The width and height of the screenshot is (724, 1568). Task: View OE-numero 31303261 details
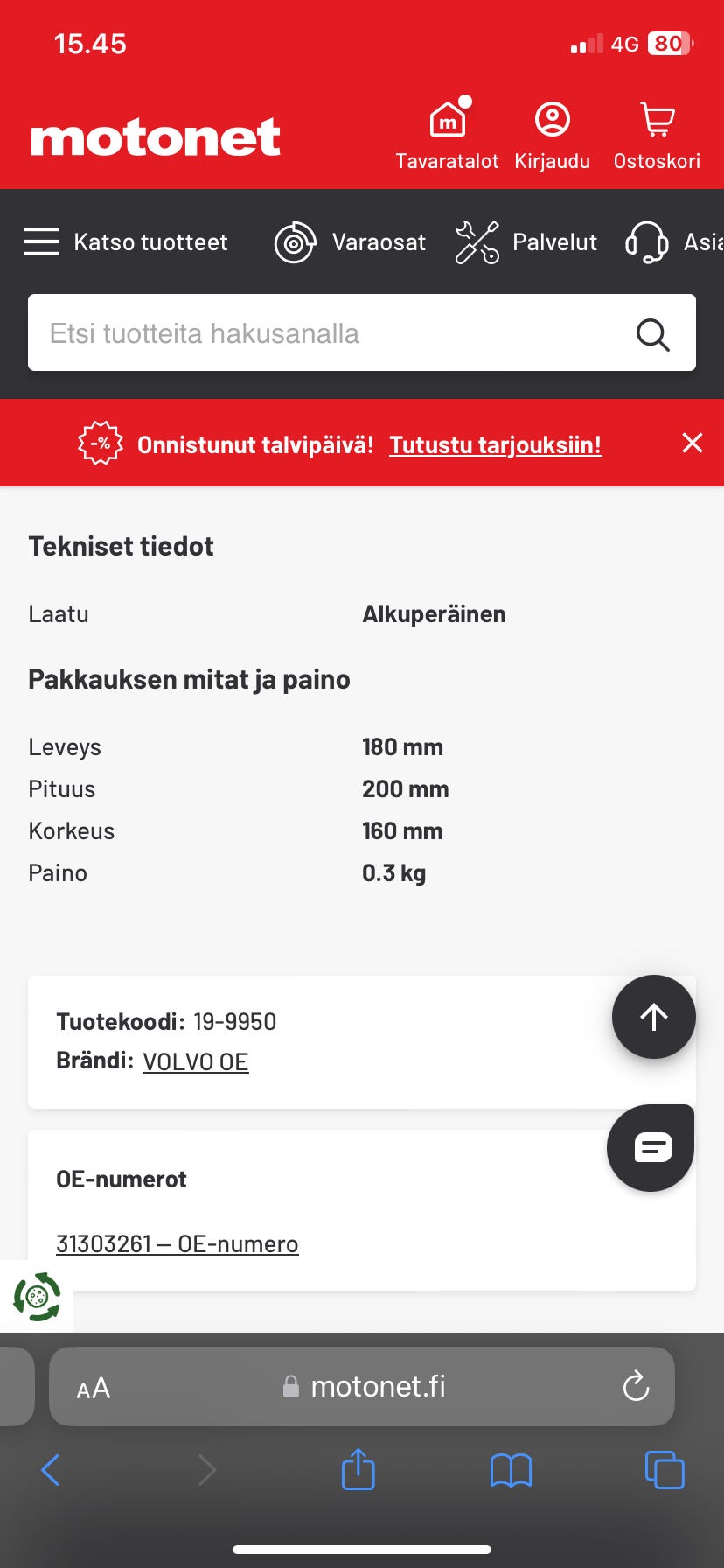(x=176, y=1243)
